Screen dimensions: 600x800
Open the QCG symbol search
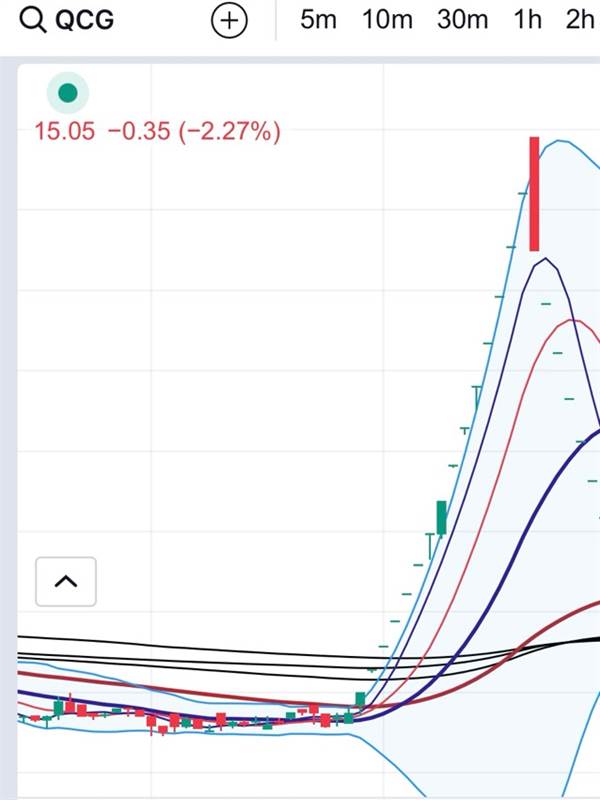[66, 20]
